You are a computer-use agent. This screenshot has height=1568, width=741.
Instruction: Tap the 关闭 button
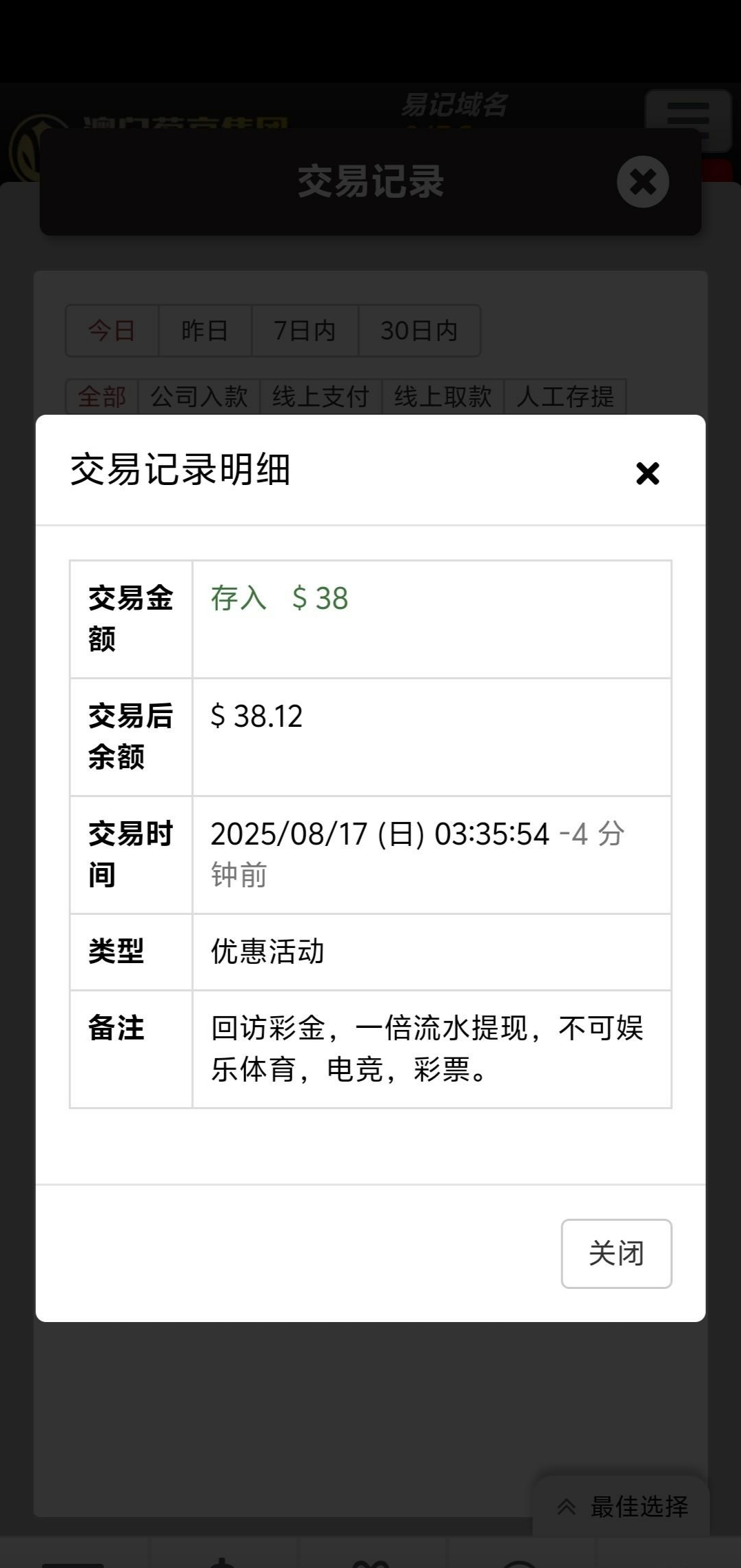point(616,1253)
